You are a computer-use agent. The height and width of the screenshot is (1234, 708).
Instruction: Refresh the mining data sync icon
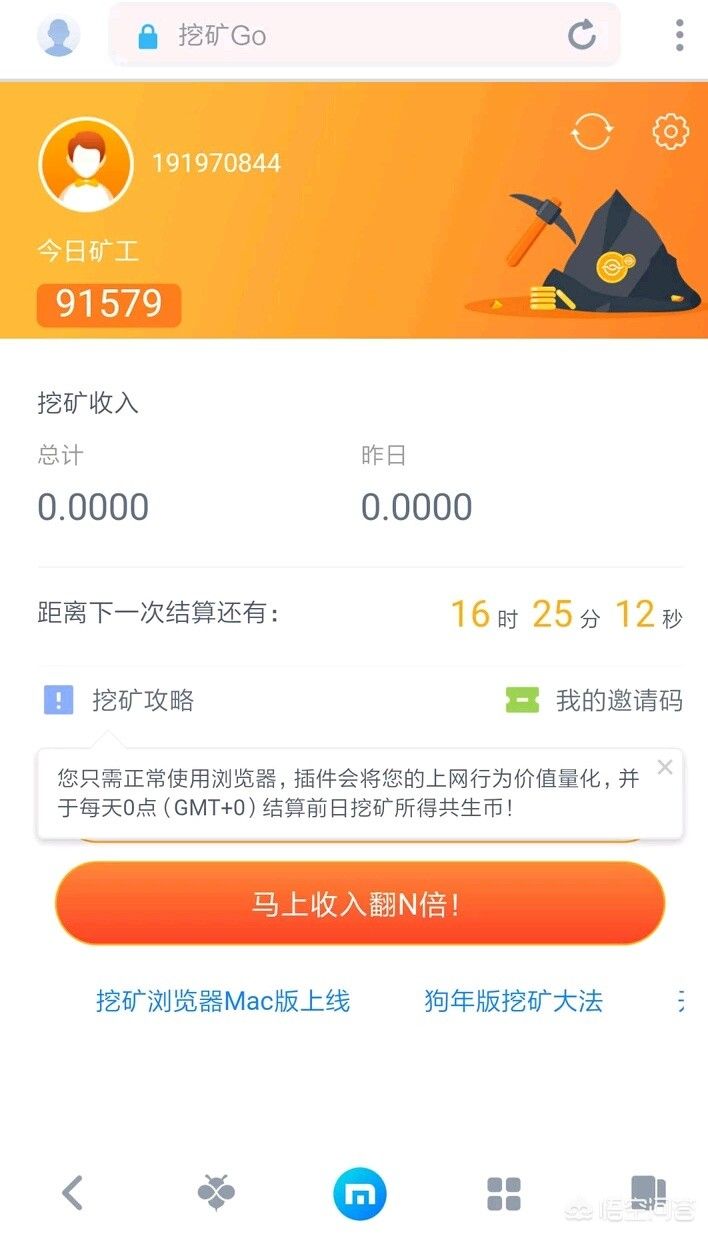(x=591, y=132)
